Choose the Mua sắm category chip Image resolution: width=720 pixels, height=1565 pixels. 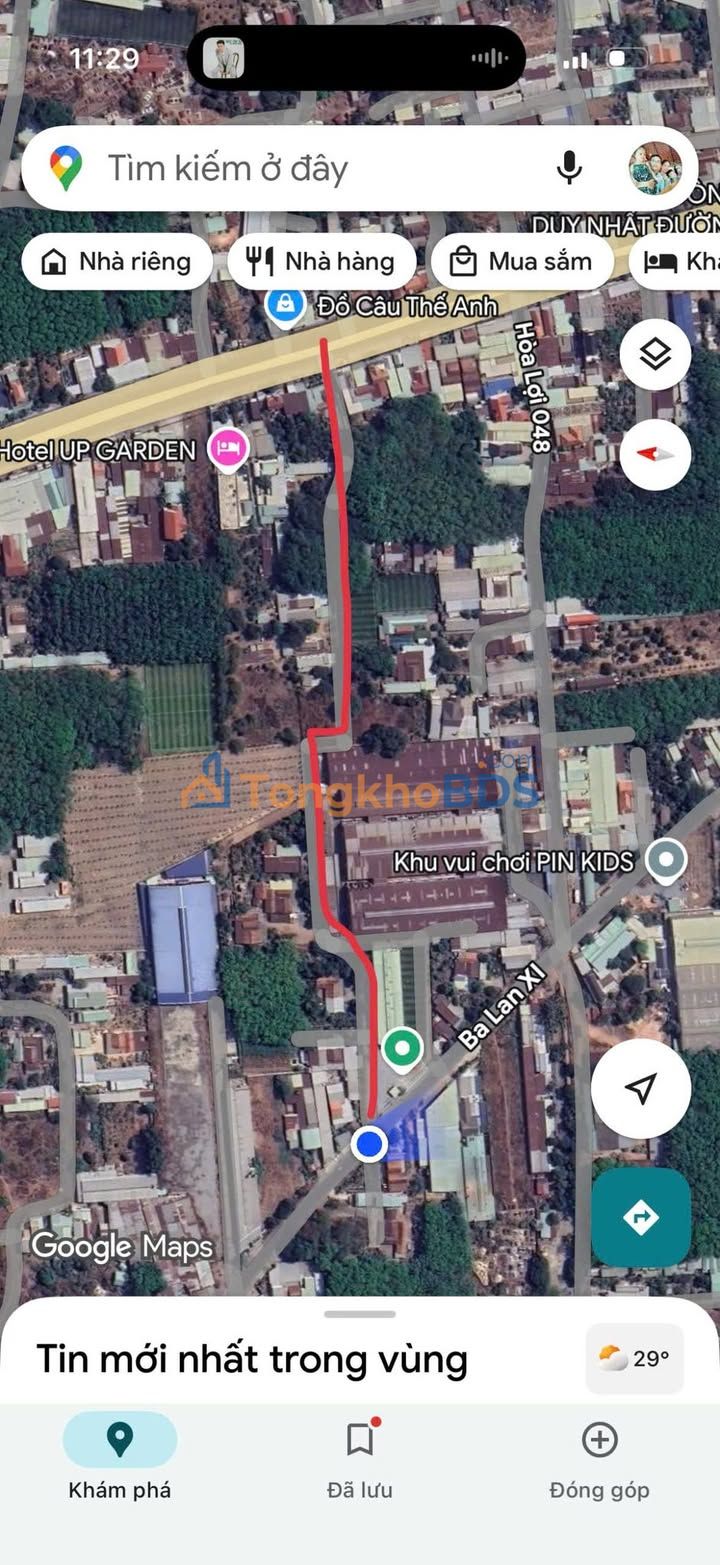coord(521,262)
